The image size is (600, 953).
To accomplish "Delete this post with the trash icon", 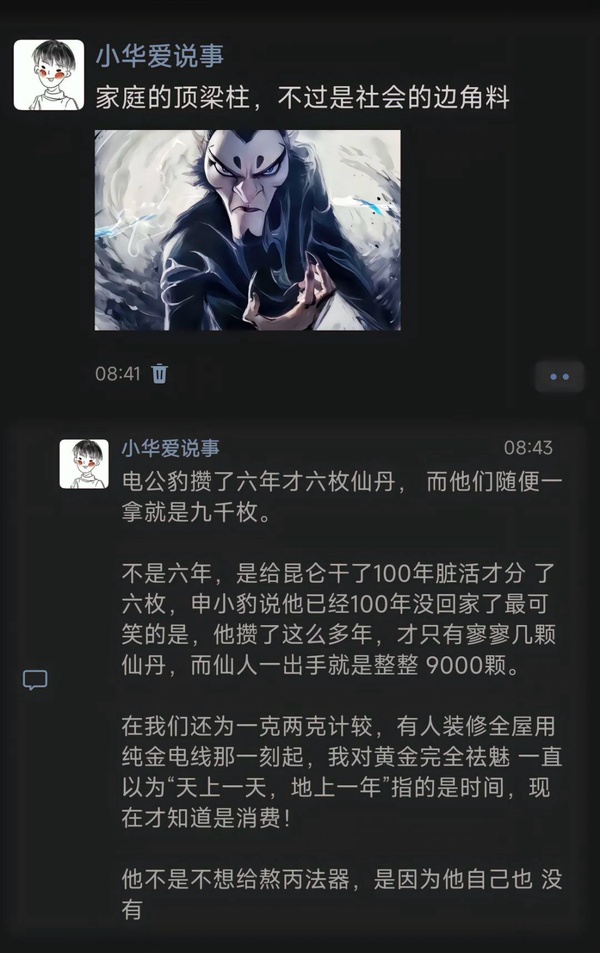I will 160,374.
